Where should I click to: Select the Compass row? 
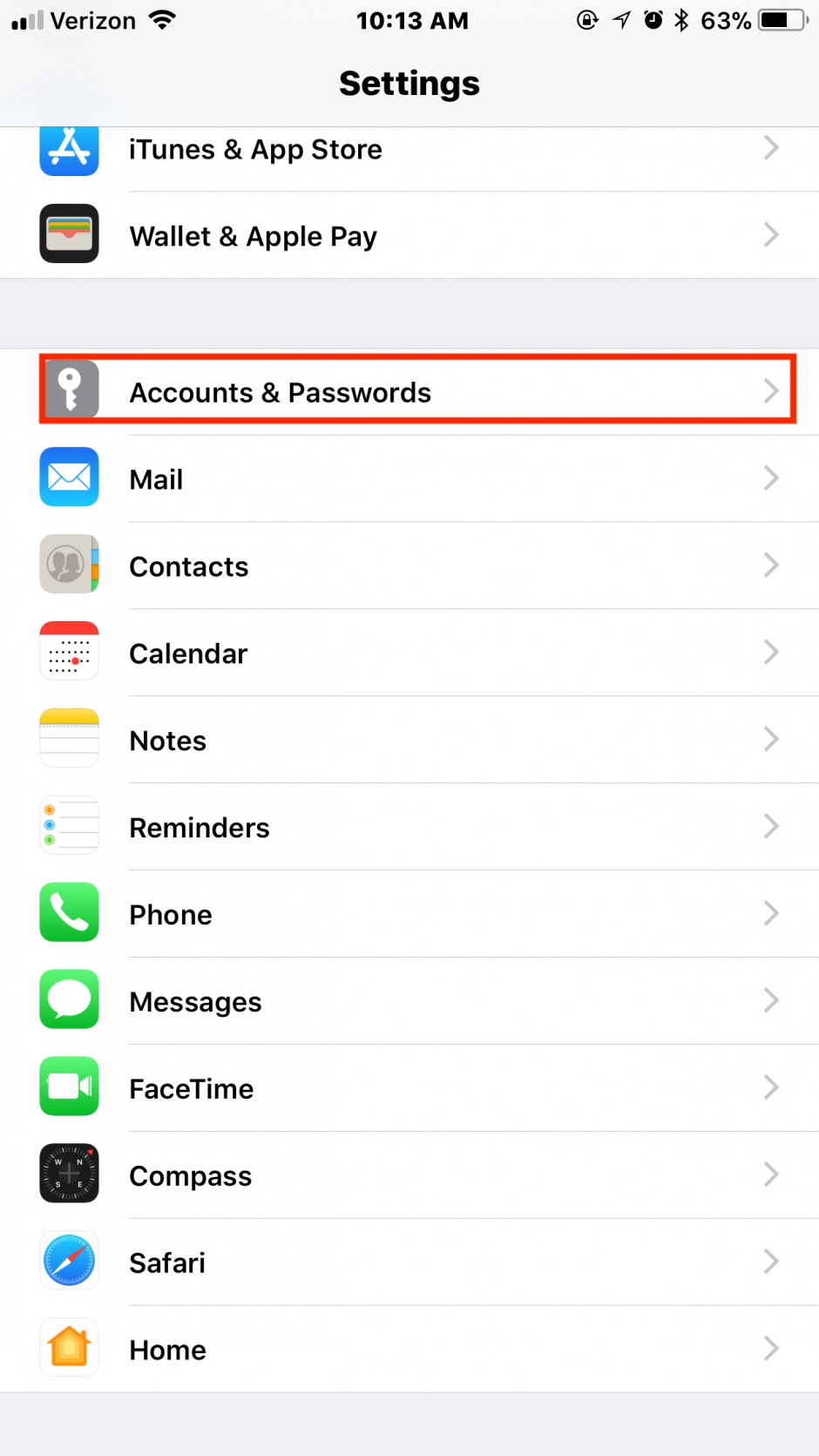(409, 1175)
